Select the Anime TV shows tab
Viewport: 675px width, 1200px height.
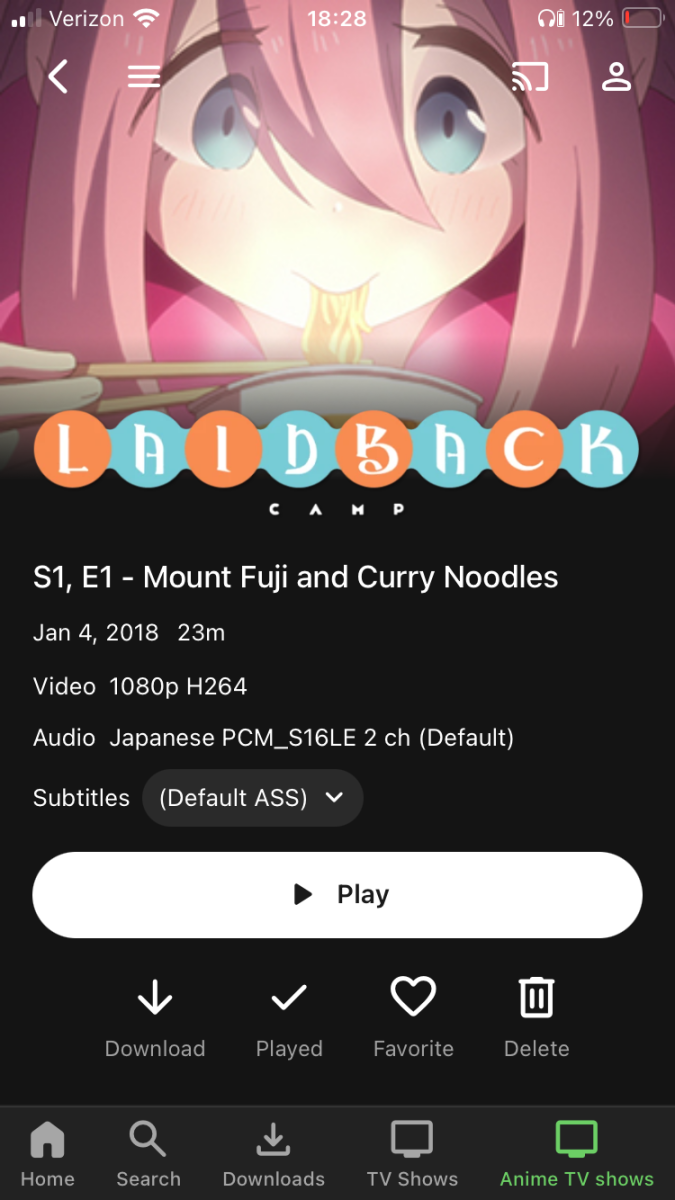click(576, 1155)
